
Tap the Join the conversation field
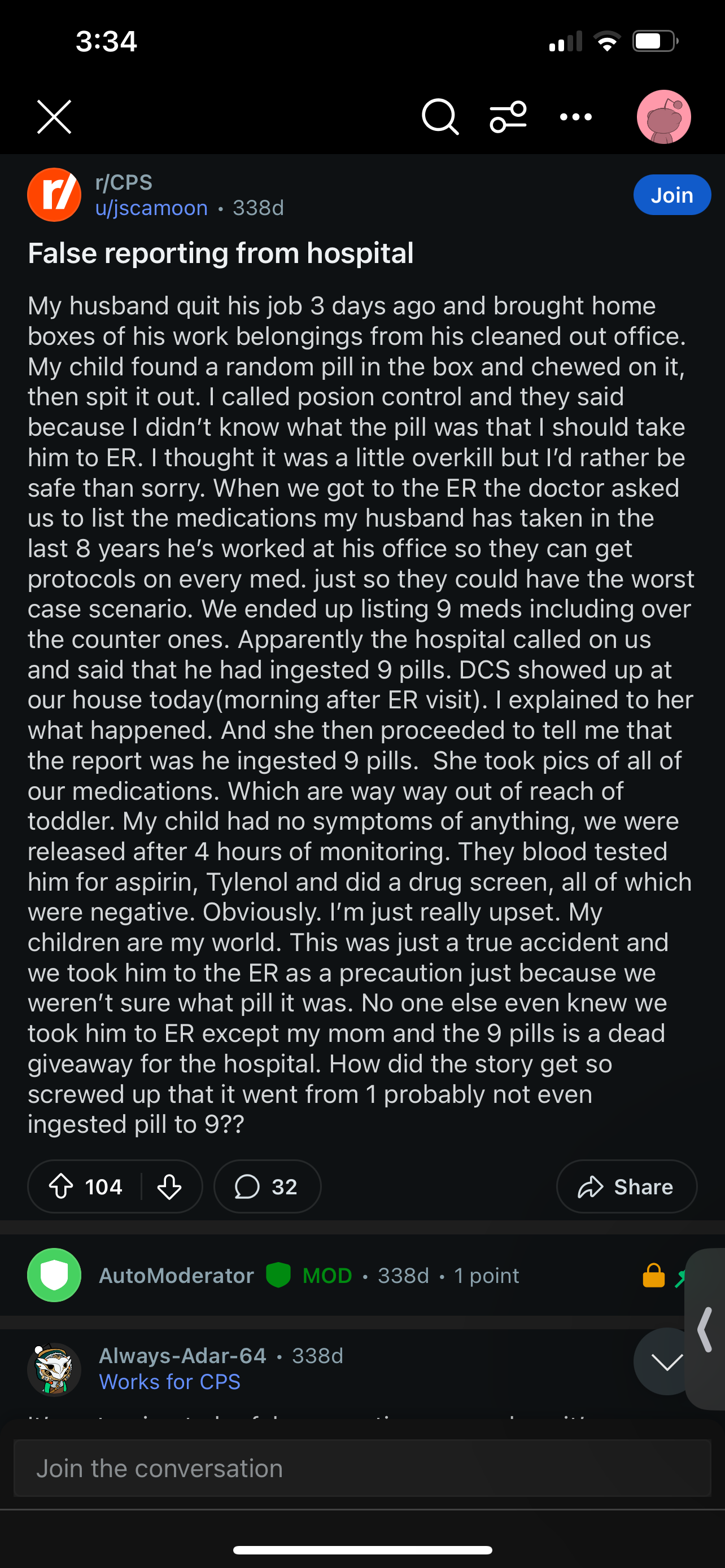pos(362,1468)
